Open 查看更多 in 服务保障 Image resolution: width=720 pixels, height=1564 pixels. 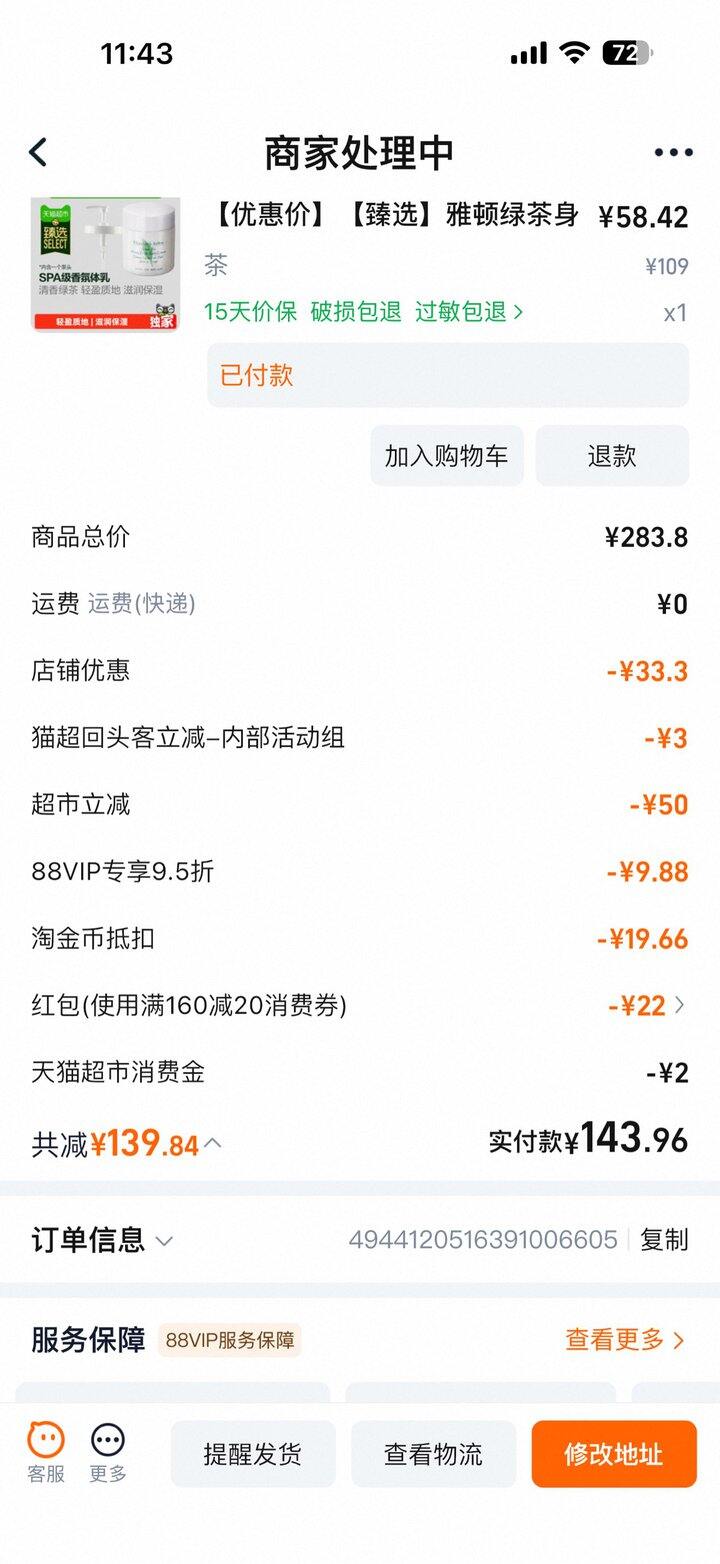(x=625, y=1339)
